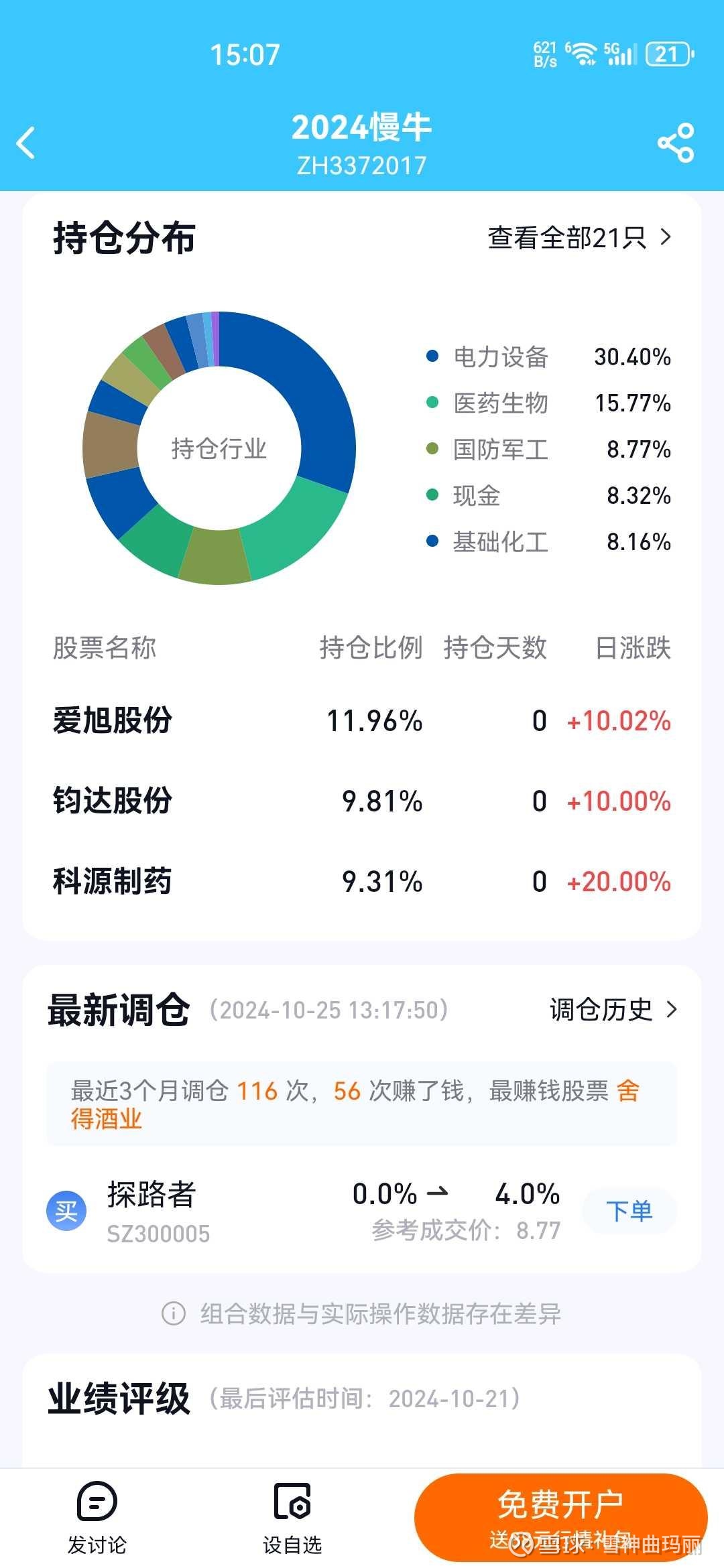View 调仓历史 rebalancing history
Image resolution: width=724 pixels, height=1568 pixels.
coord(613,1009)
